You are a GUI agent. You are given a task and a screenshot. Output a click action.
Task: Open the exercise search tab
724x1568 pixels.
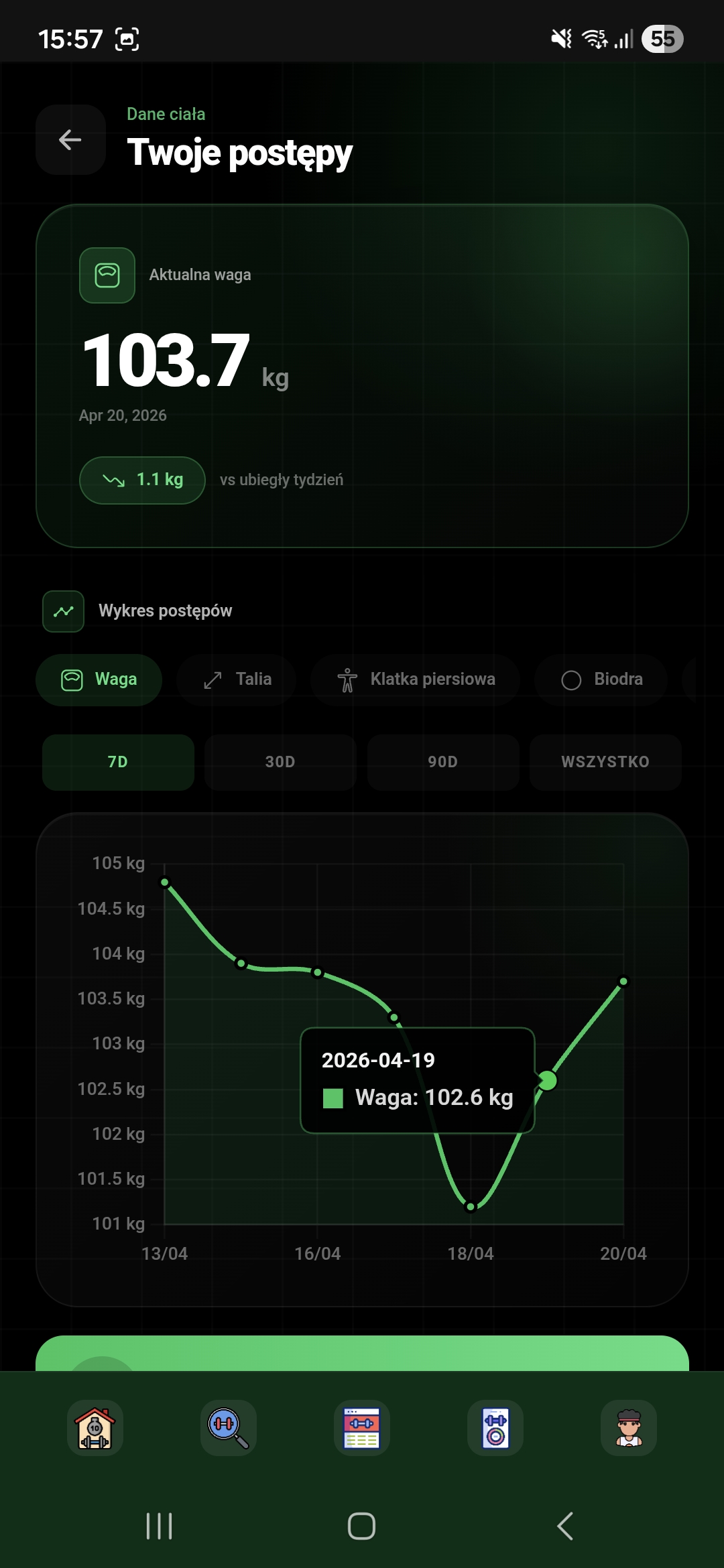(x=228, y=1428)
